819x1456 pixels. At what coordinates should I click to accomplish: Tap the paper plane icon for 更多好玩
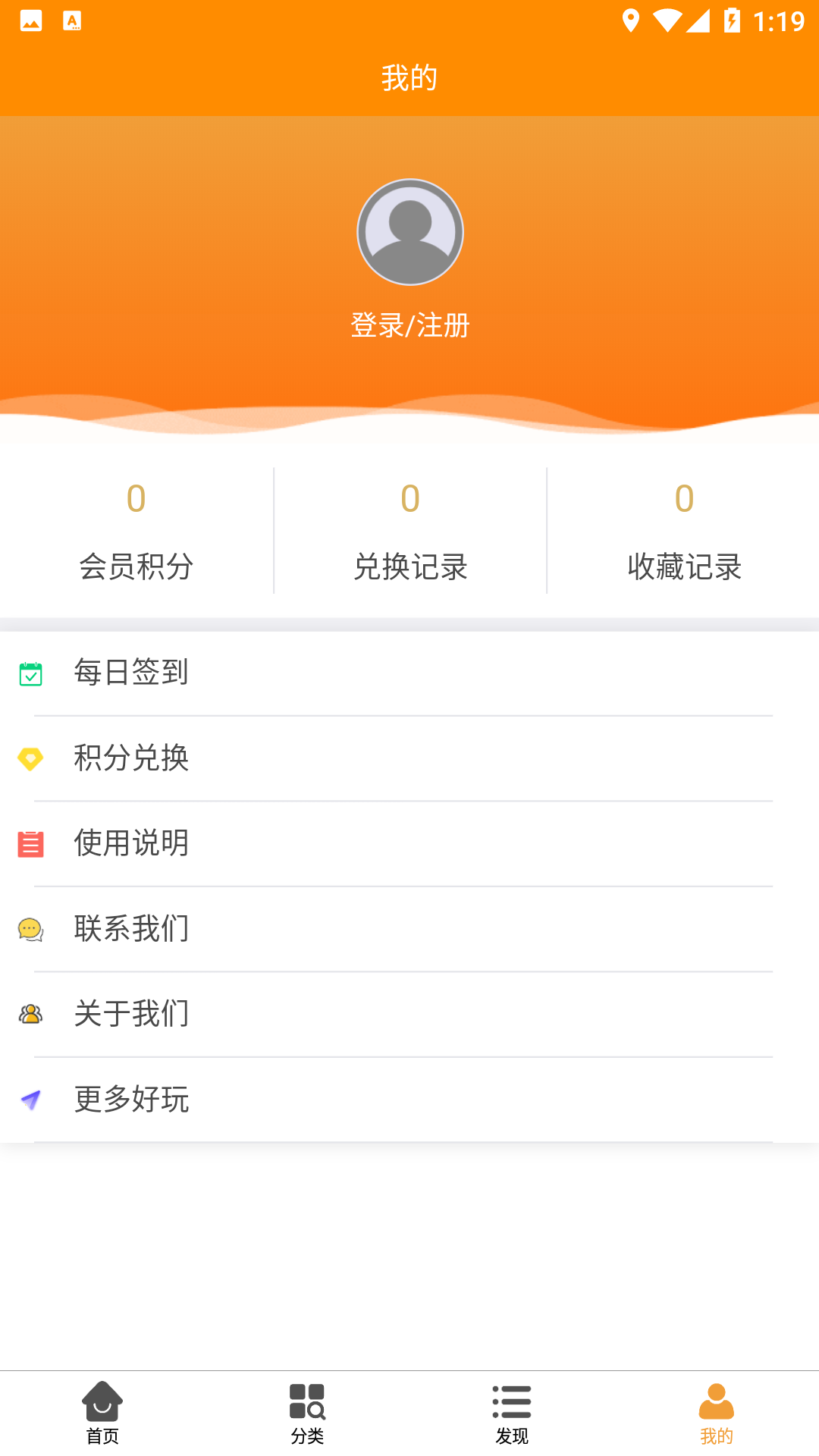pyautogui.click(x=29, y=1098)
